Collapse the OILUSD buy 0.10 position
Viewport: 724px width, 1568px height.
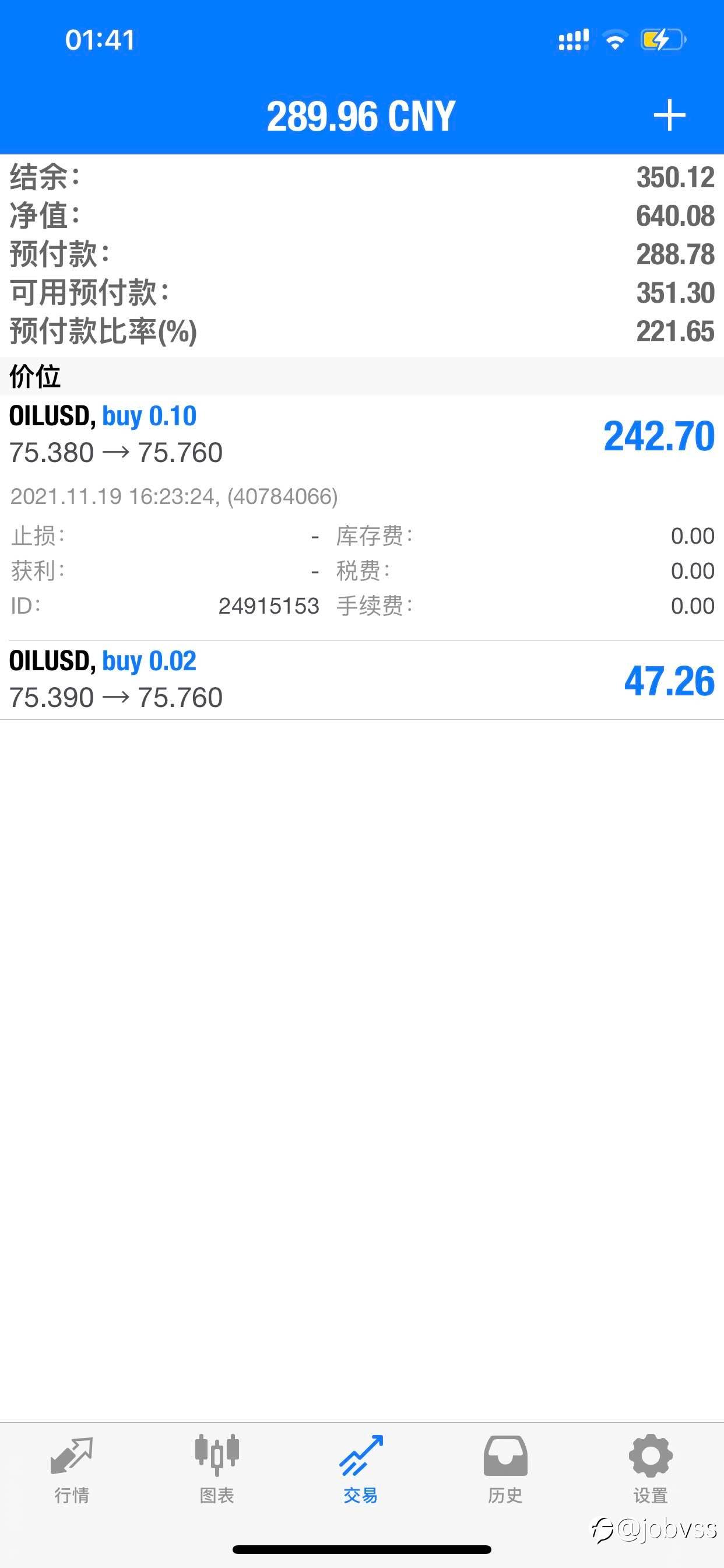click(x=362, y=435)
